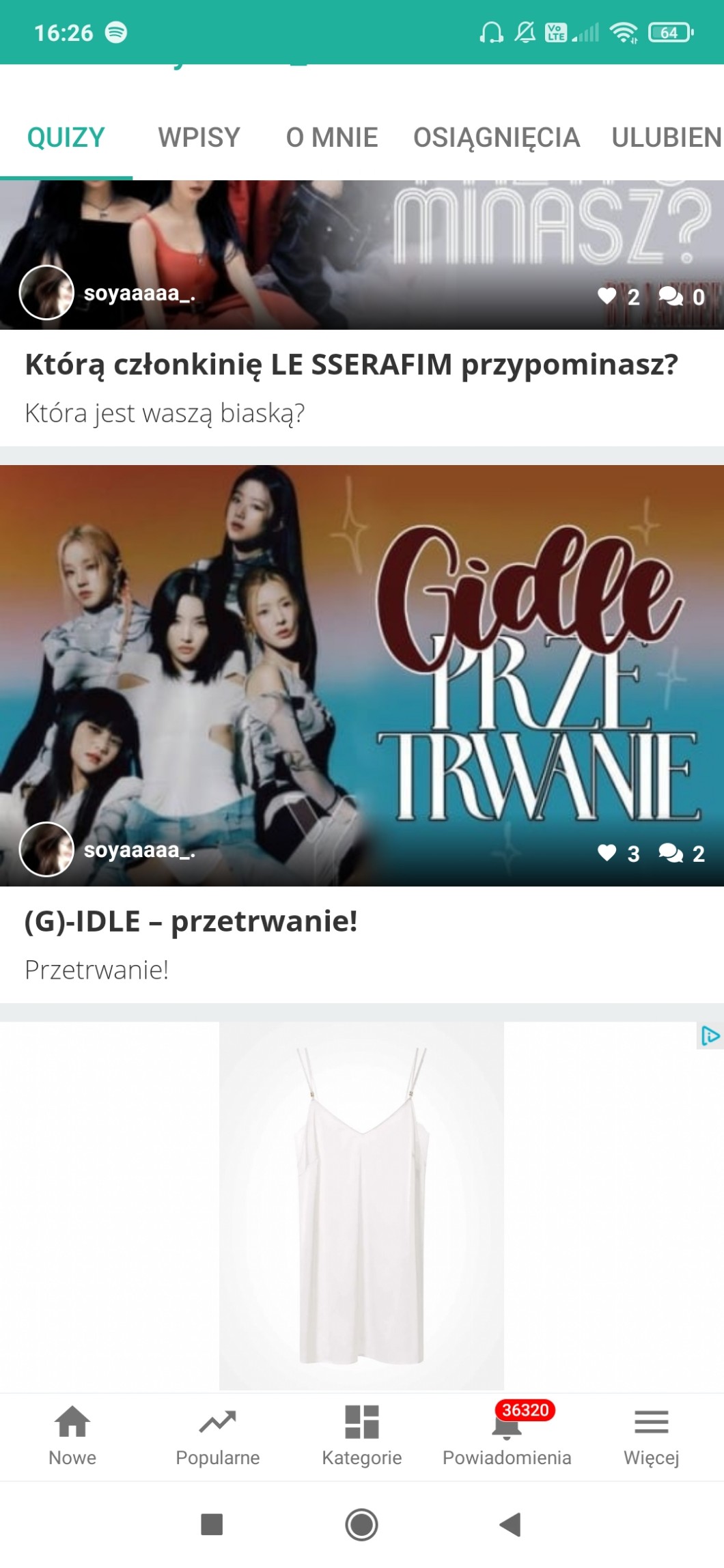The width and height of the screenshot is (724, 1568).
Task: Return home with the system home button
Action: coord(361,1524)
